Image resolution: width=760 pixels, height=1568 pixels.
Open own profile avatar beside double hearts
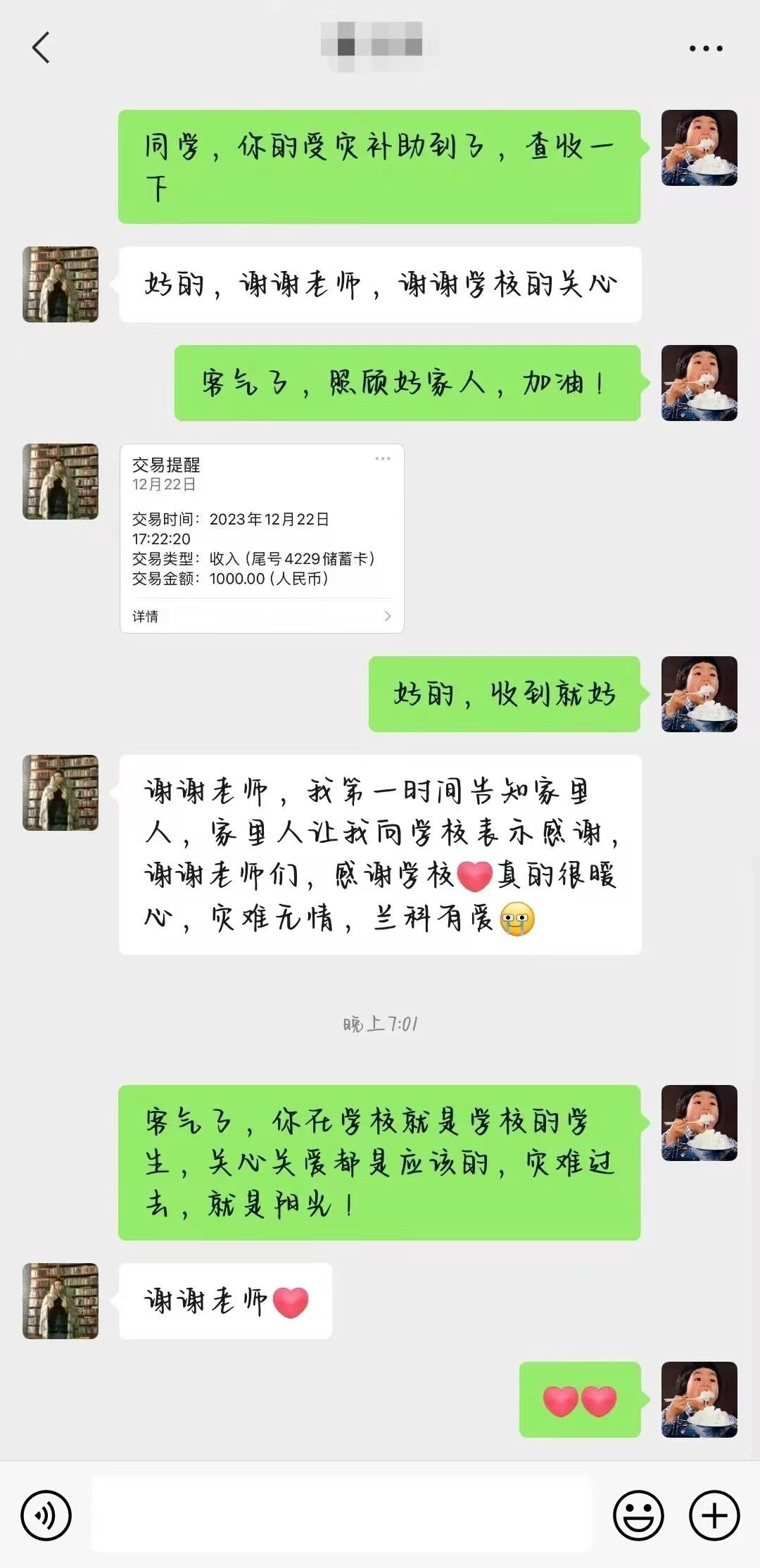[x=699, y=1400]
